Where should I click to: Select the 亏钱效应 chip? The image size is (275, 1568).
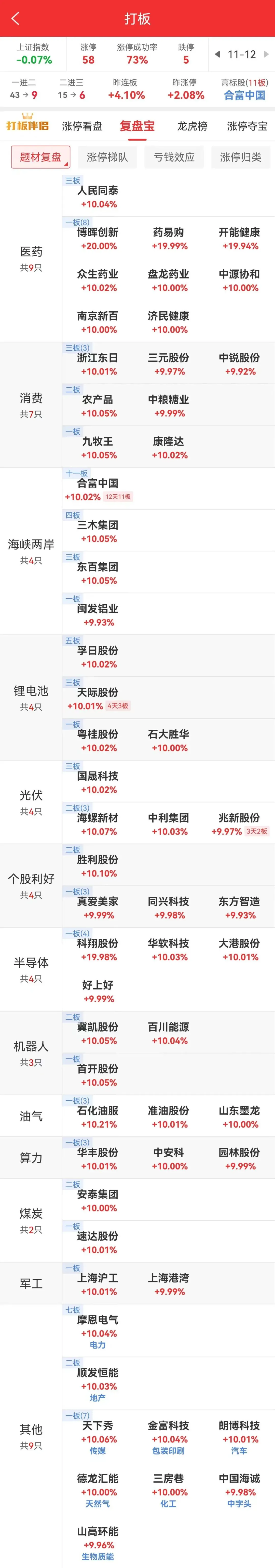pyautogui.click(x=174, y=157)
